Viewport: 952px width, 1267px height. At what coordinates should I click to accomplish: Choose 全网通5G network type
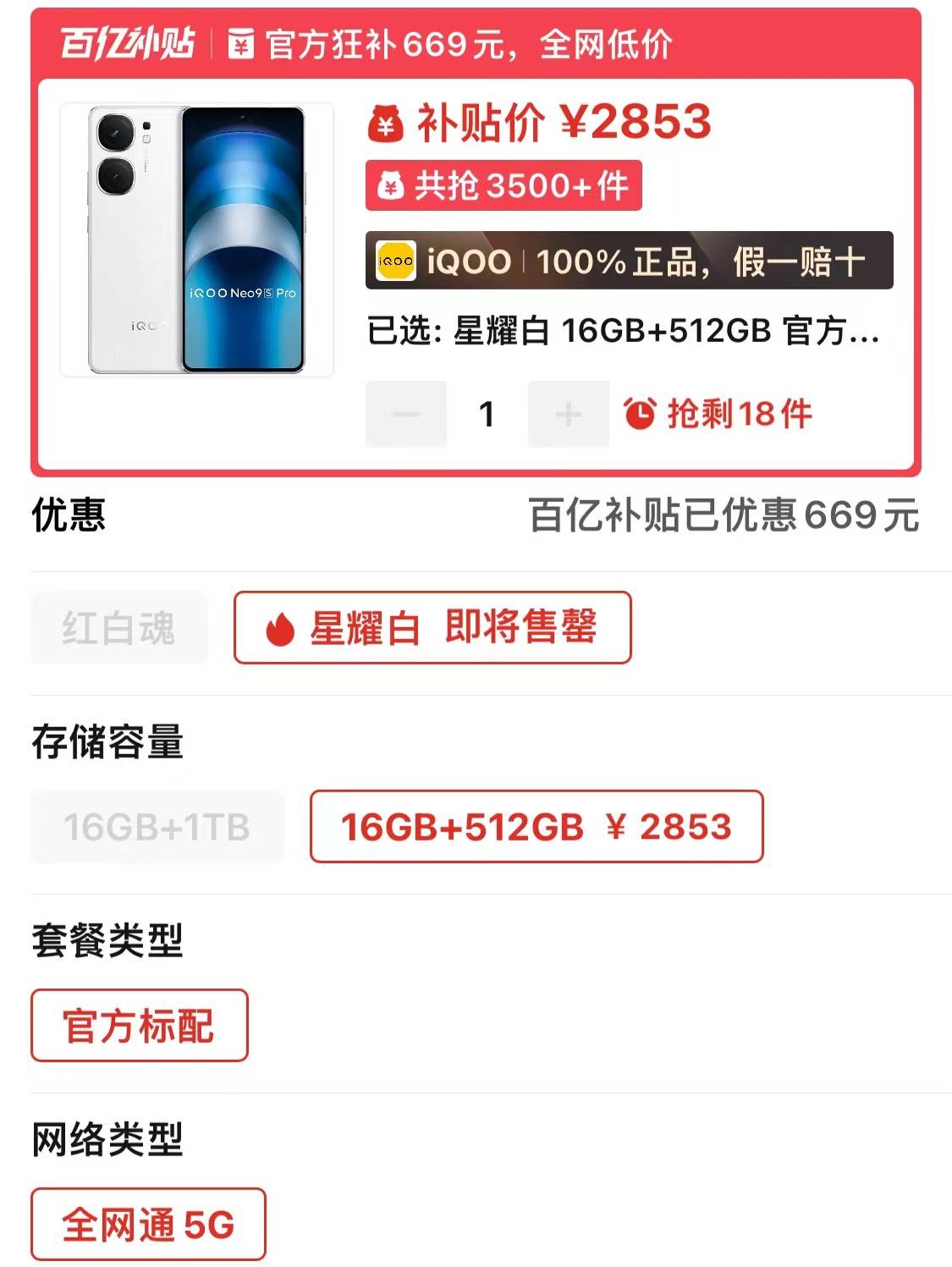pyautogui.click(x=148, y=1224)
